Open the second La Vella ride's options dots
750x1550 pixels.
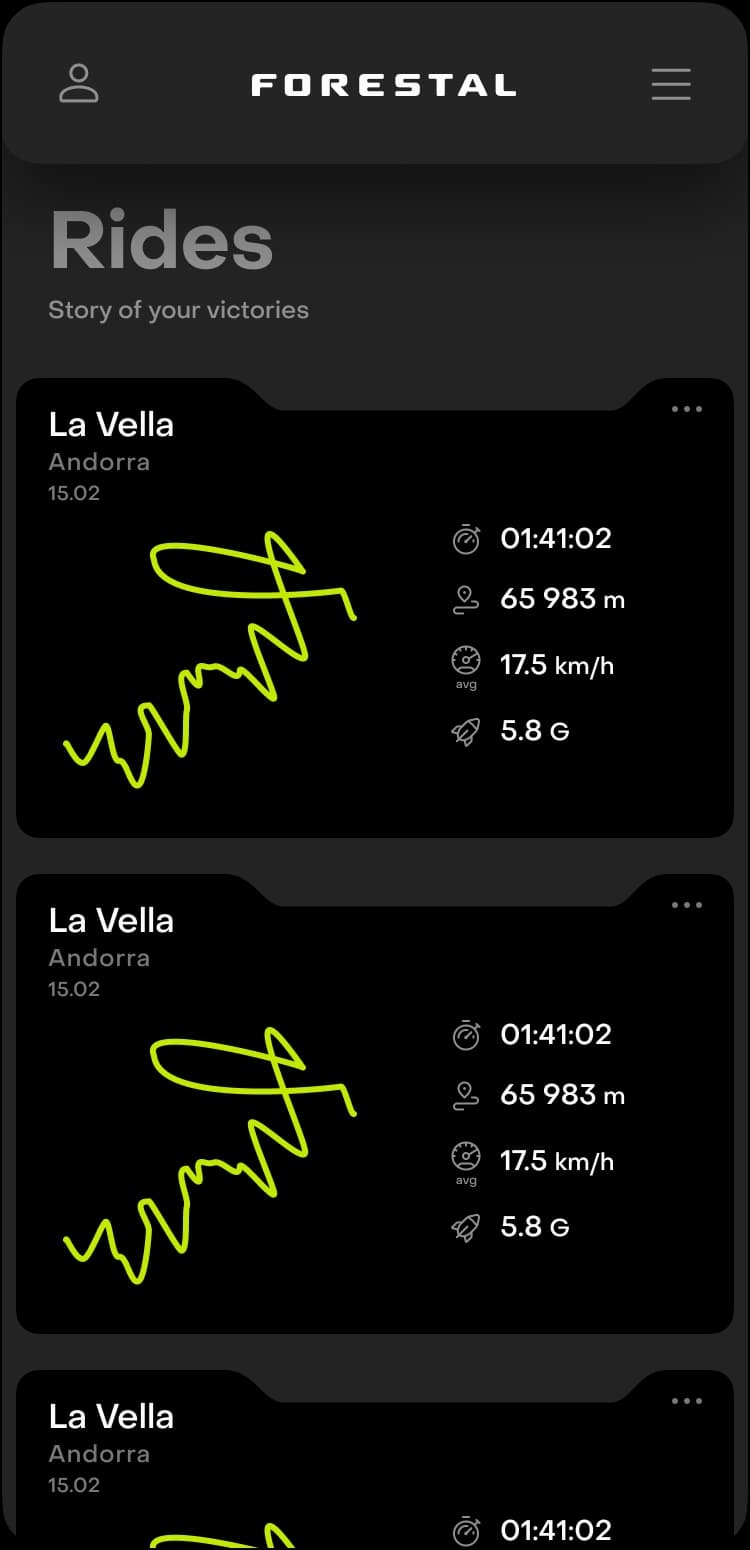click(x=687, y=905)
